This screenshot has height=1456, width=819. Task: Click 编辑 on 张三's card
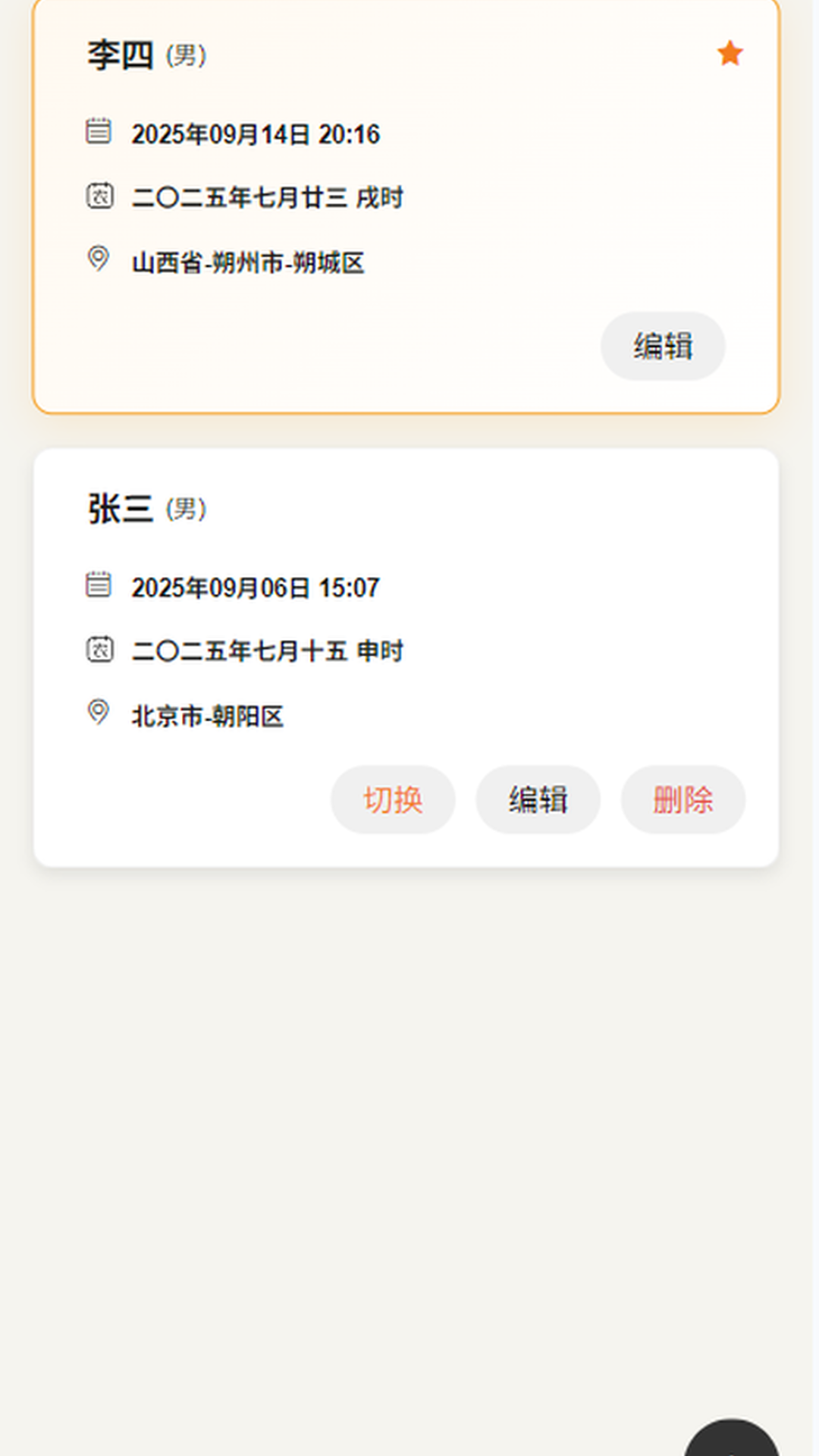(537, 799)
